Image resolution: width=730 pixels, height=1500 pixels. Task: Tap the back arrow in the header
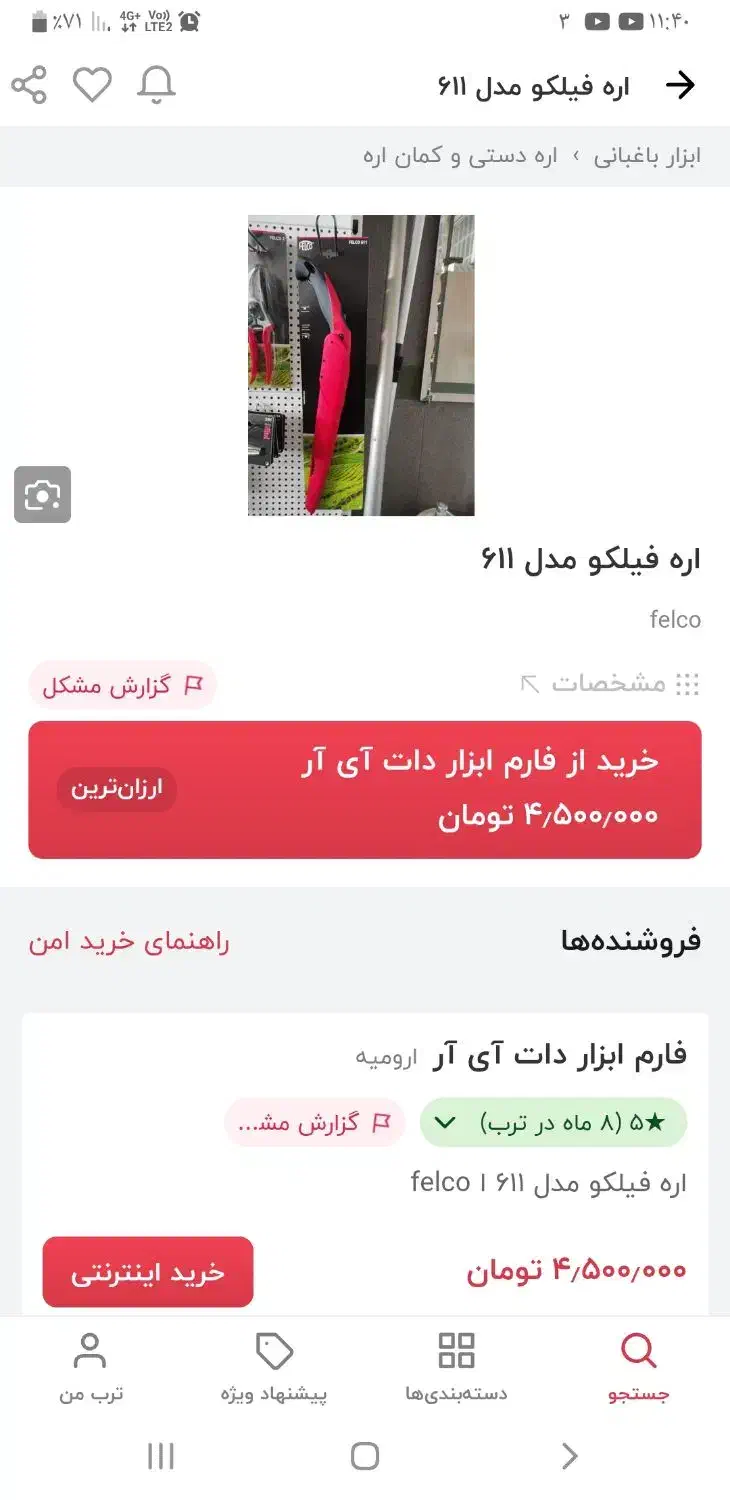(x=680, y=86)
